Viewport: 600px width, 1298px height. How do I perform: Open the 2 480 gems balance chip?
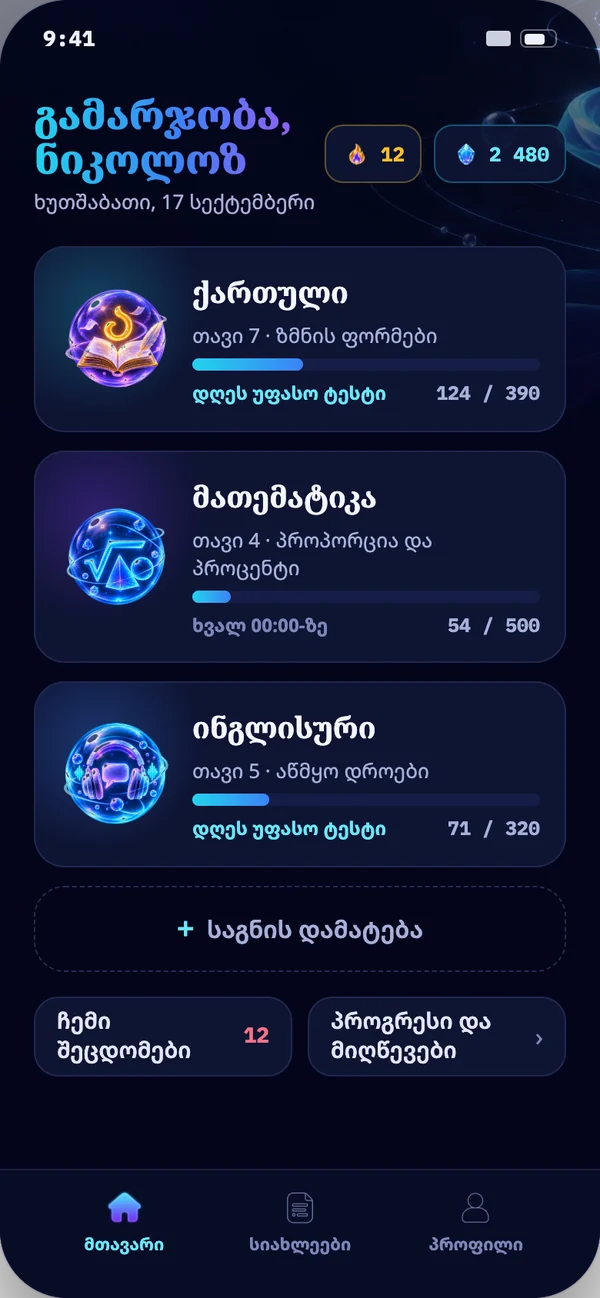click(x=500, y=154)
